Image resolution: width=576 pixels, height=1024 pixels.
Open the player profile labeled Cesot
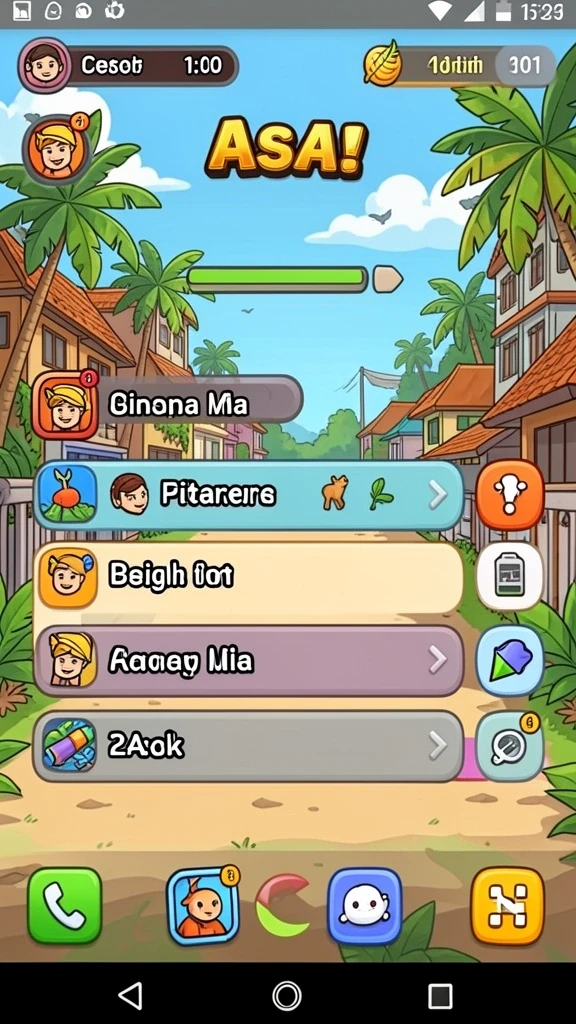(128, 65)
